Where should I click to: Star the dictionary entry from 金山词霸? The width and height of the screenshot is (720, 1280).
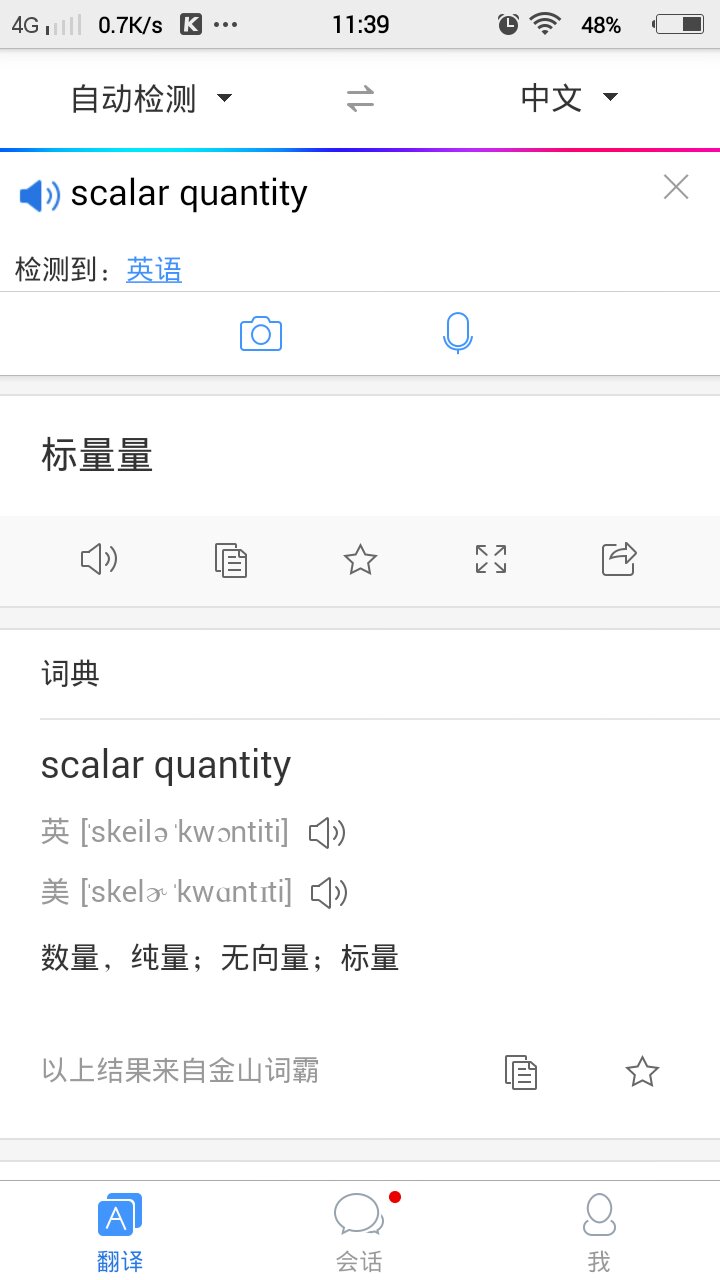642,1072
